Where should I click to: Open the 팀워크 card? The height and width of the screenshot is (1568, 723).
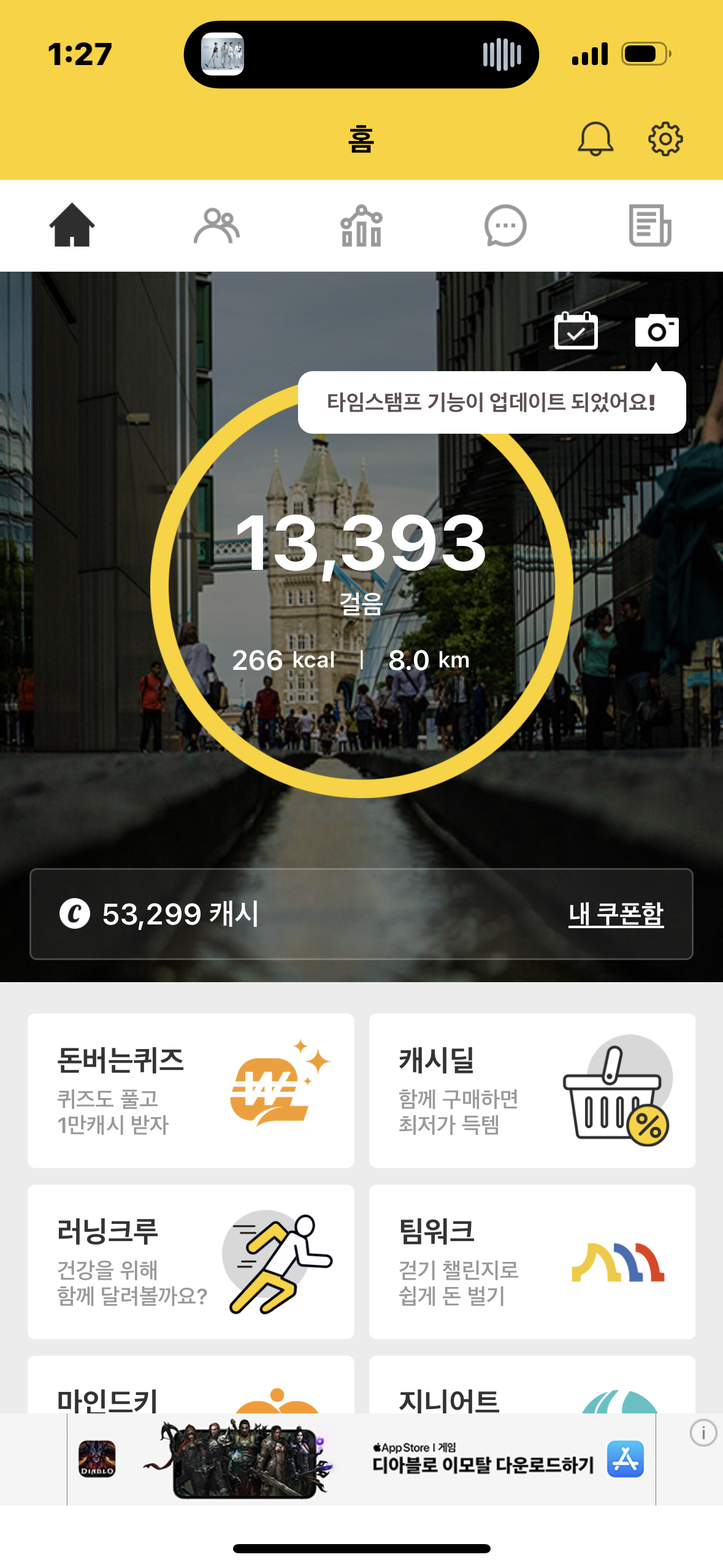tap(532, 1261)
